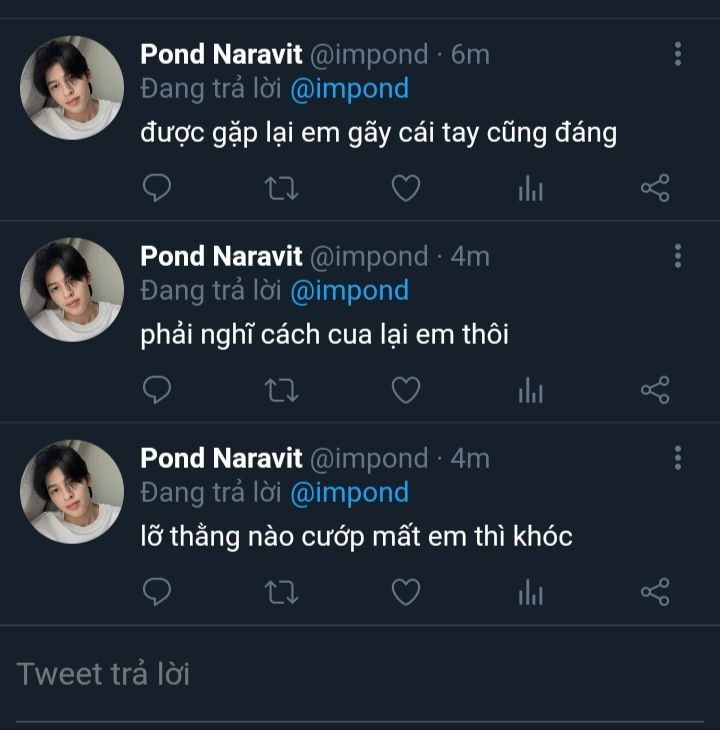Reply to the 'được gặp lại em' tweet
Image resolution: width=720 pixels, height=730 pixels.
157,188
